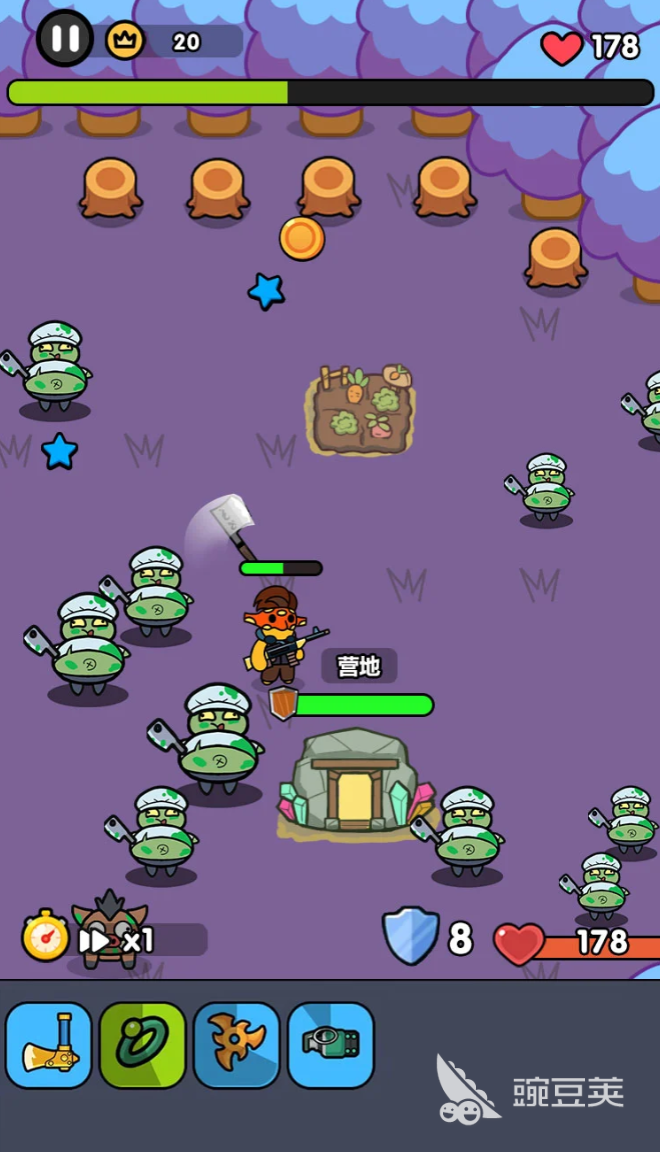Select the axe weapon slot

[x=49, y=1044]
